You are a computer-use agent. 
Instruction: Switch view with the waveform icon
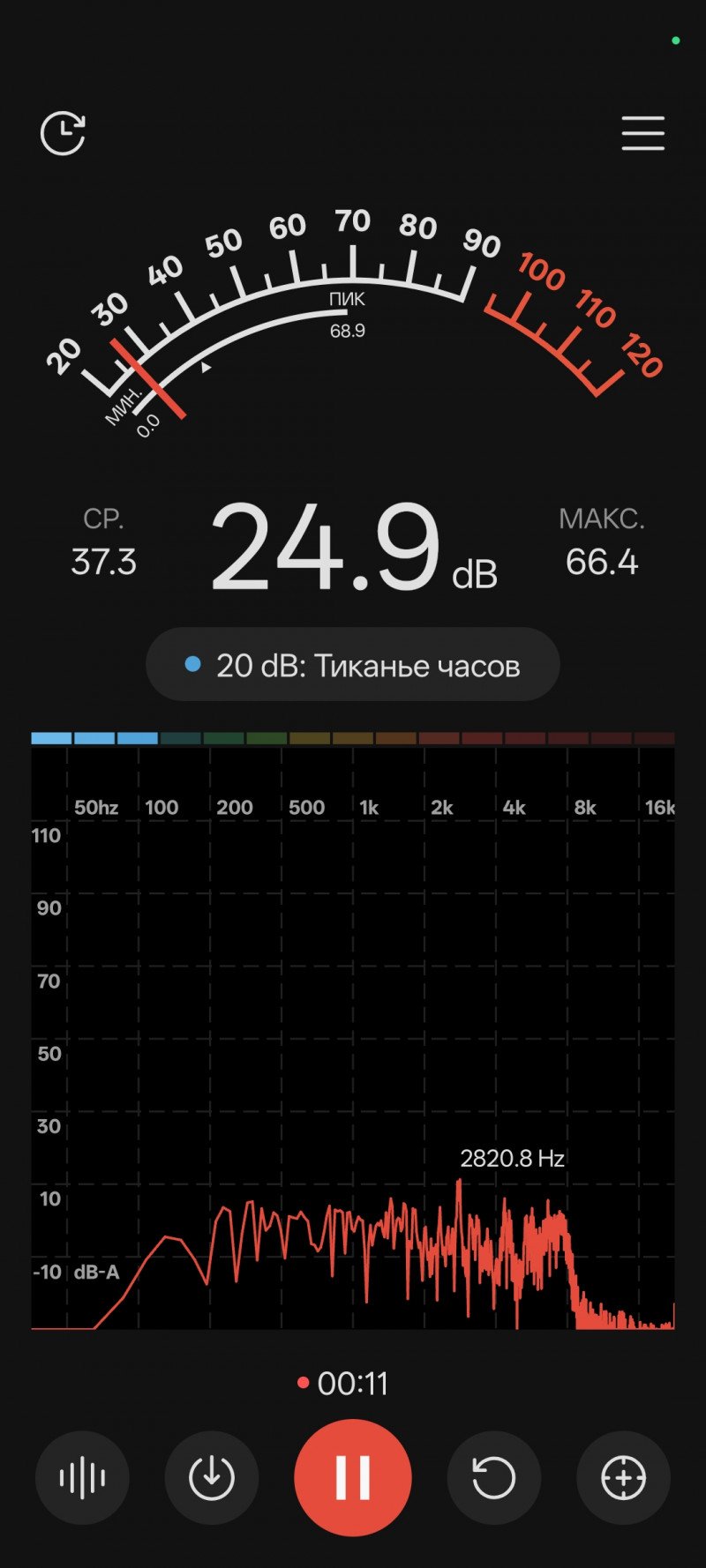pos(82,1477)
